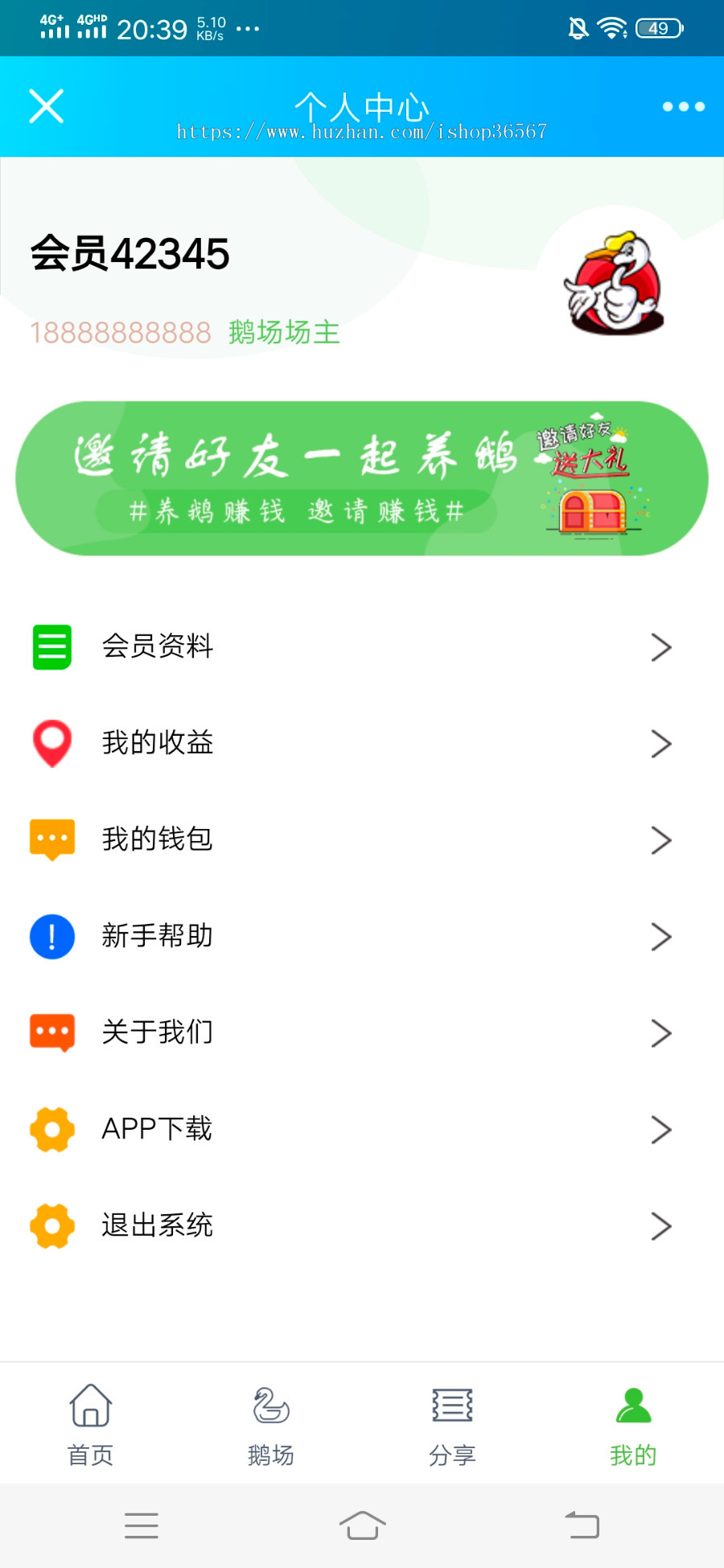
Task: Select the APP下载 gear icon
Action: (51, 1128)
